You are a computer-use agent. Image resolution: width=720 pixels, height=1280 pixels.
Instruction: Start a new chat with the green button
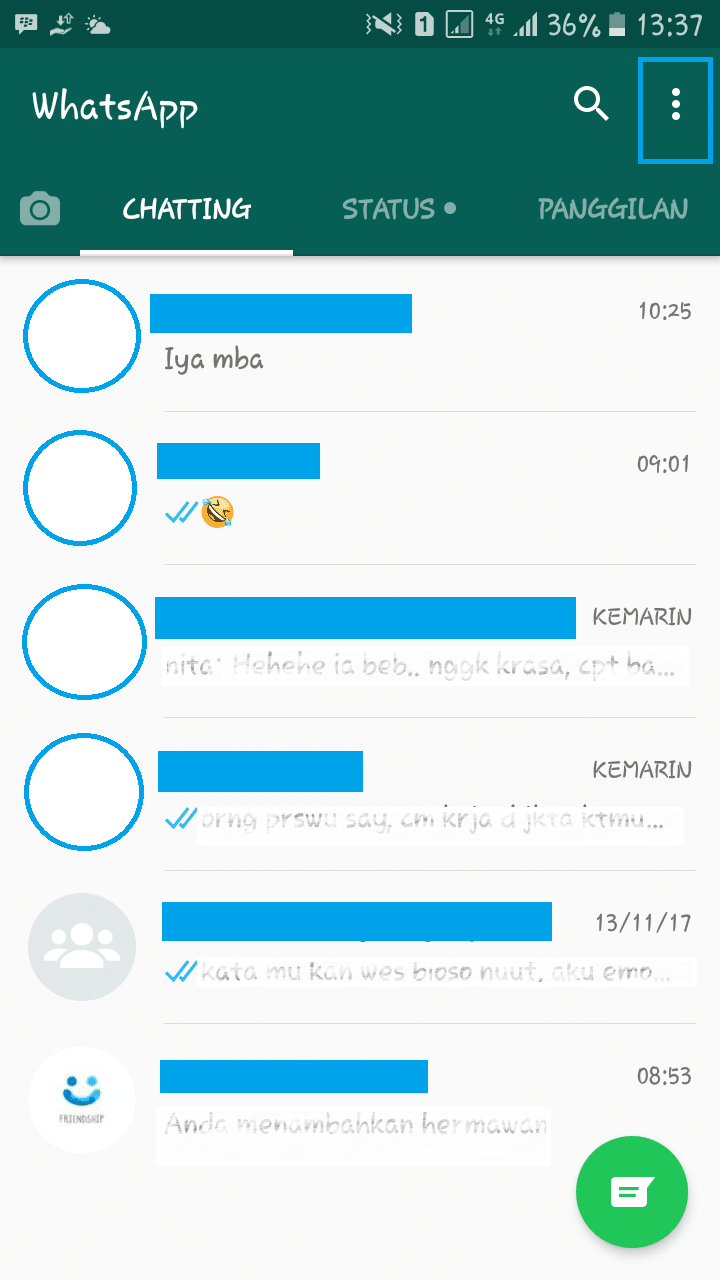coord(632,1192)
